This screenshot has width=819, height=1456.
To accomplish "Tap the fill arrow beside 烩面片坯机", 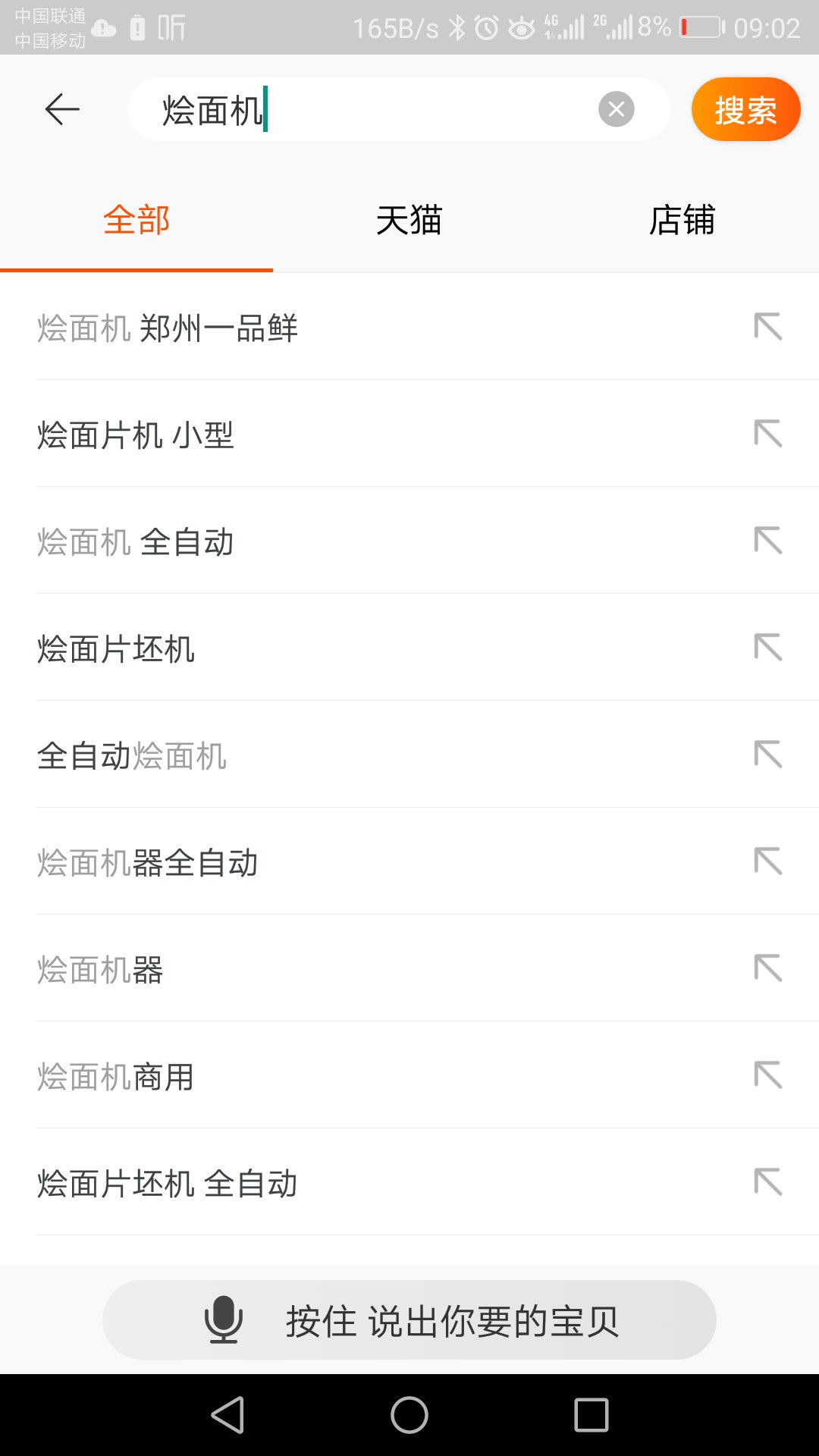I will click(x=767, y=648).
